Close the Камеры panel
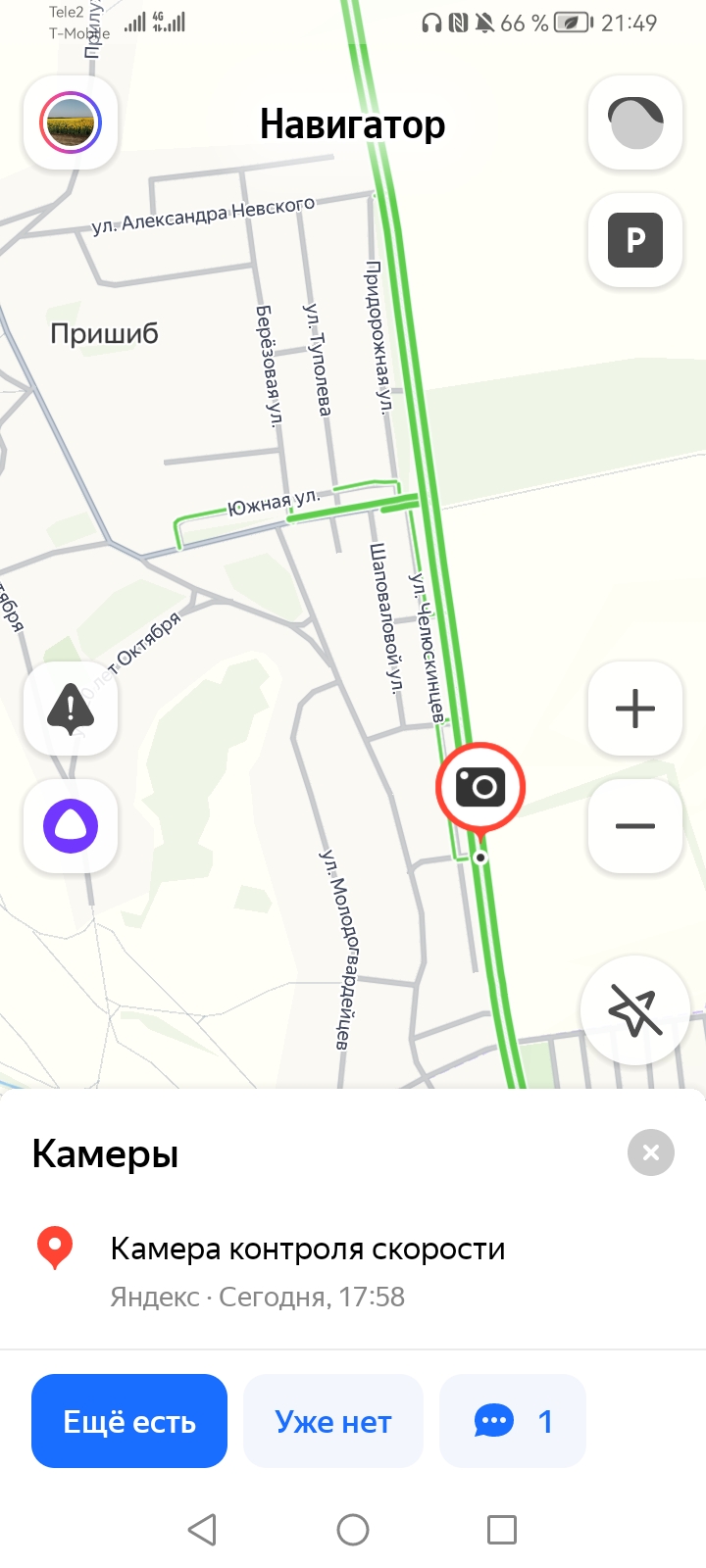The image size is (706, 1568). coord(651,1152)
